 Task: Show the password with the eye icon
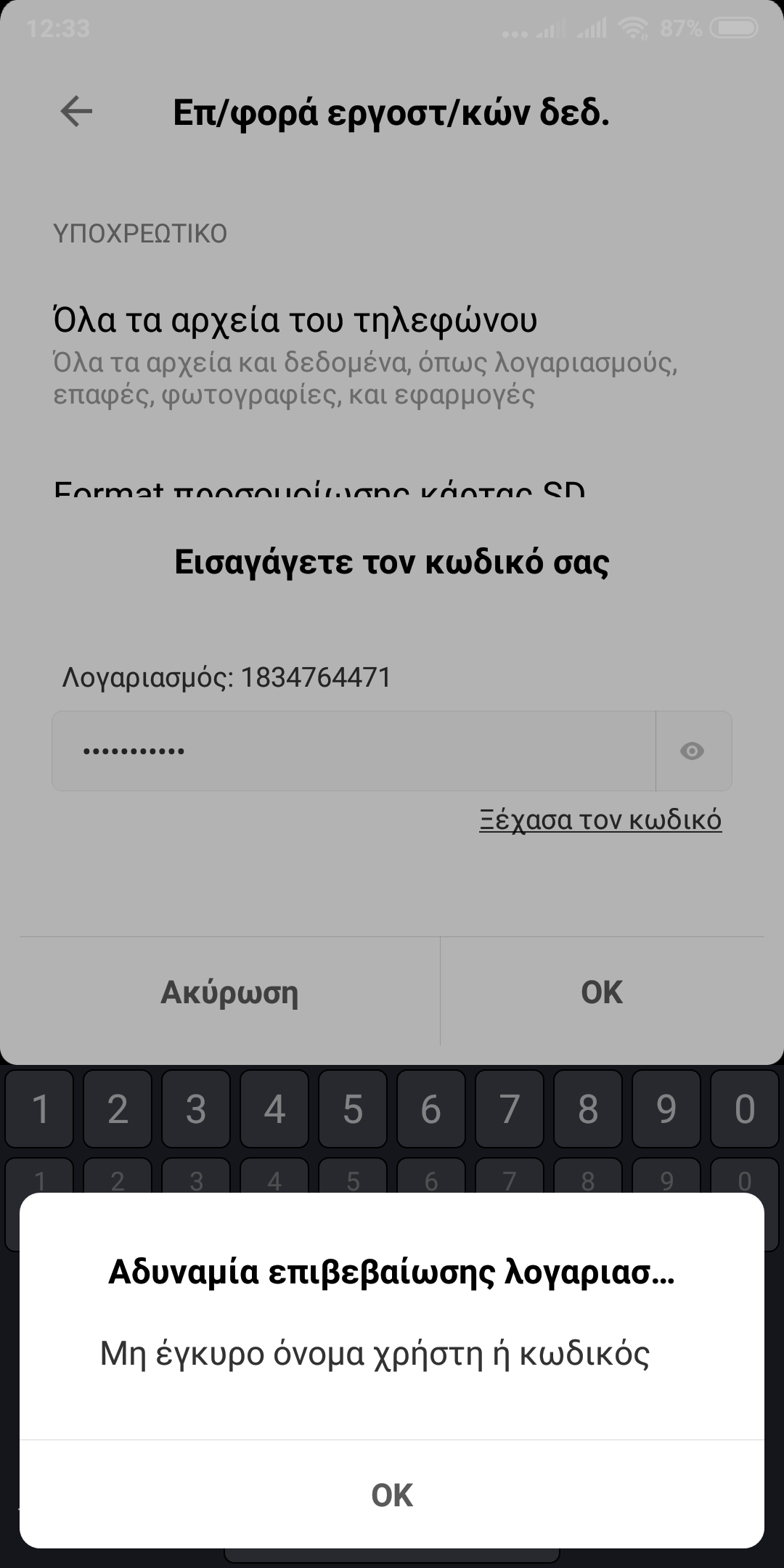(693, 751)
